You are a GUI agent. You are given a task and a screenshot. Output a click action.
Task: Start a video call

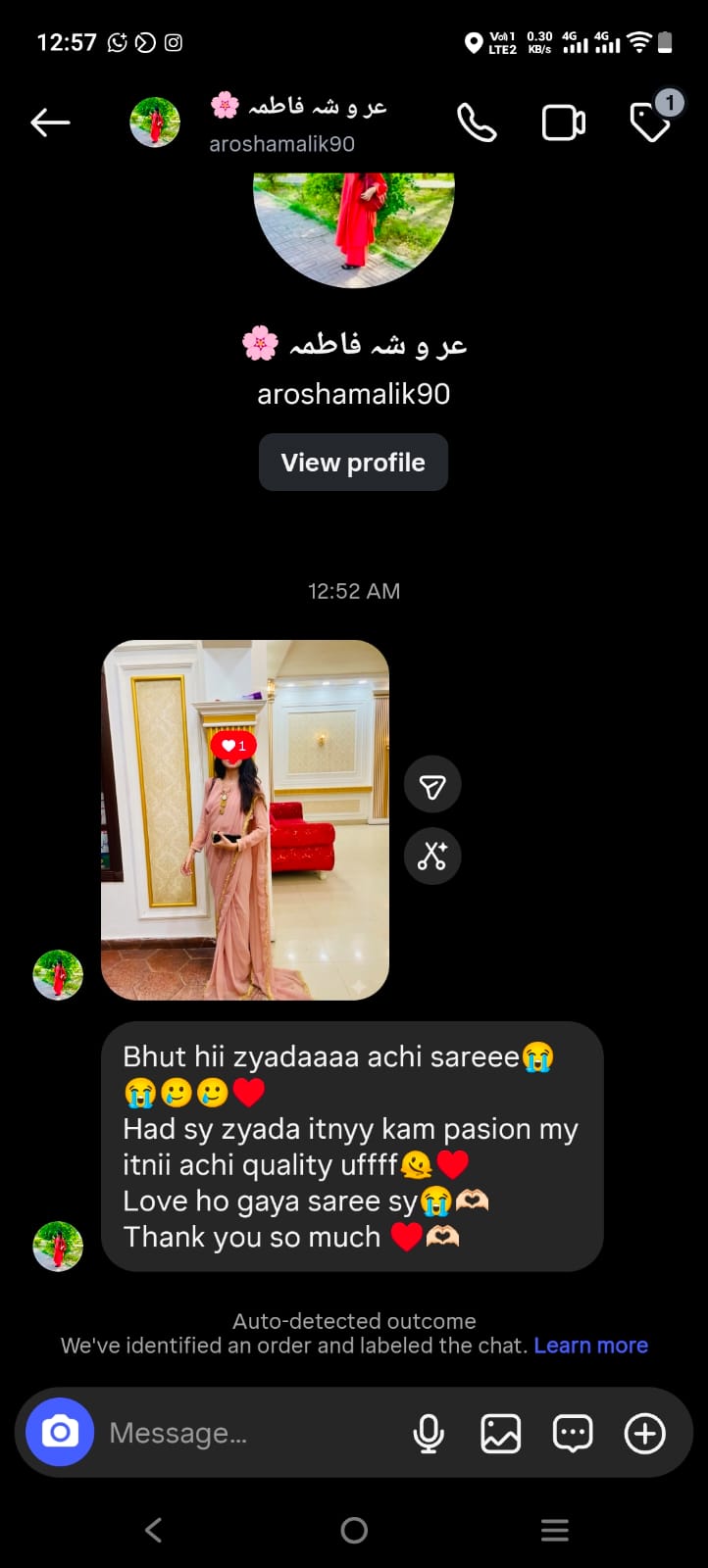pyautogui.click(x=564, y=122)
